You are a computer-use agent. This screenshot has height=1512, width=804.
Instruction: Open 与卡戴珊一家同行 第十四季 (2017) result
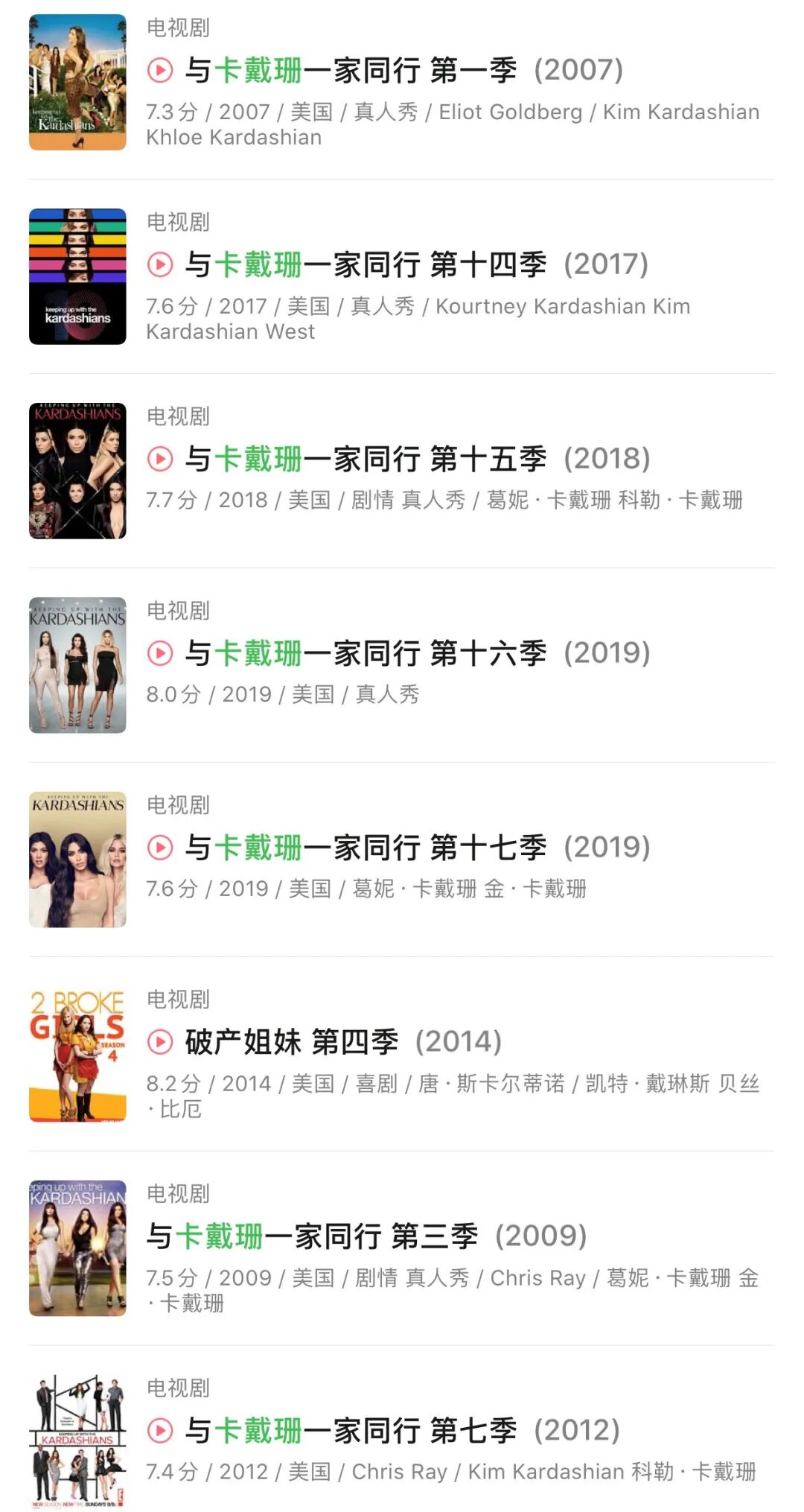tap(415, 265)
